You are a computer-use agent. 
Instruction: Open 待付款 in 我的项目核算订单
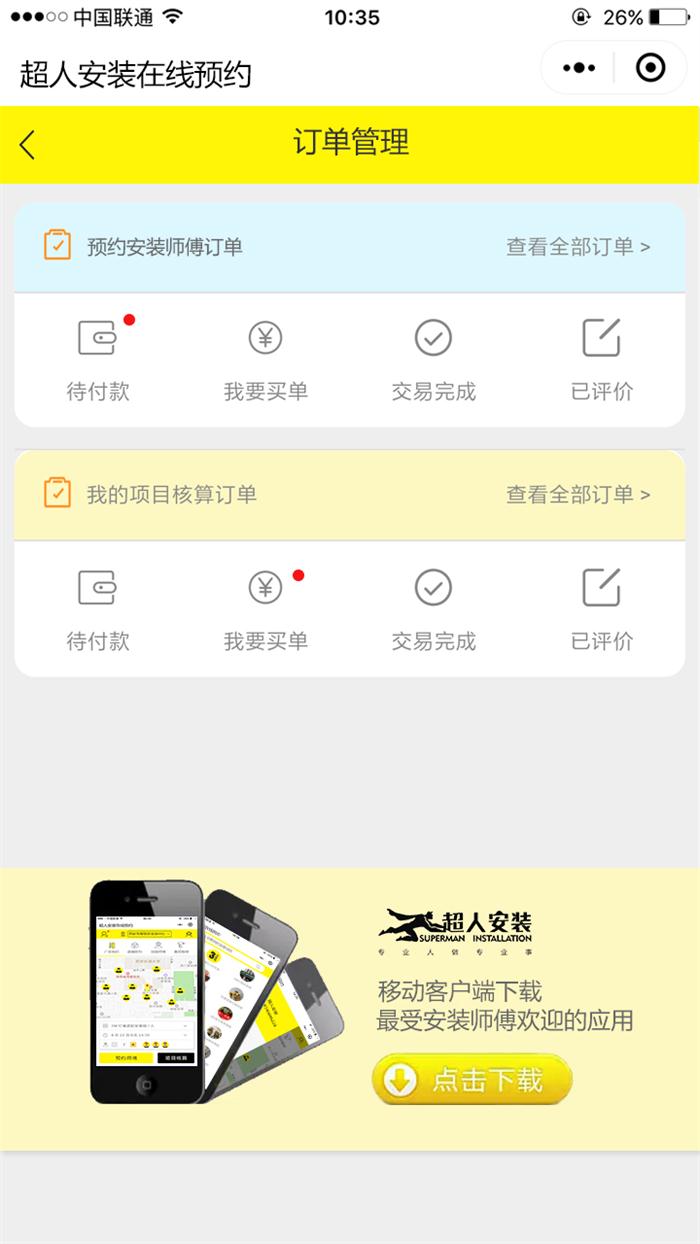pyautogui.click(x=98, y=607)
